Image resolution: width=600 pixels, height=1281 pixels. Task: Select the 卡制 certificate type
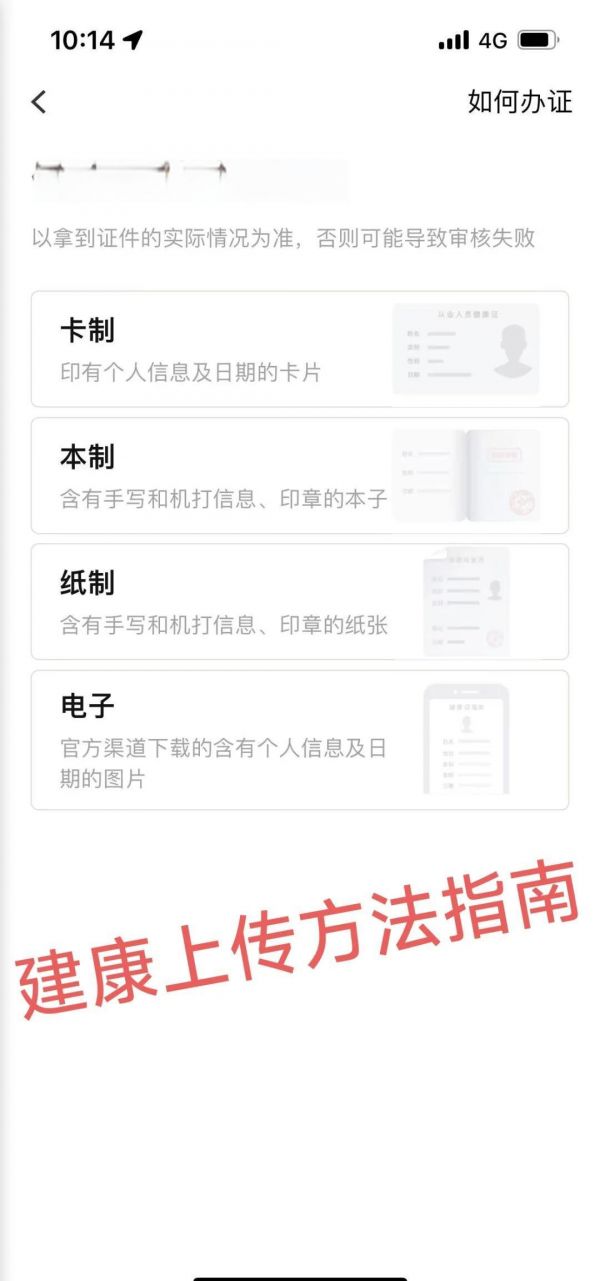[x=300, y=349]
